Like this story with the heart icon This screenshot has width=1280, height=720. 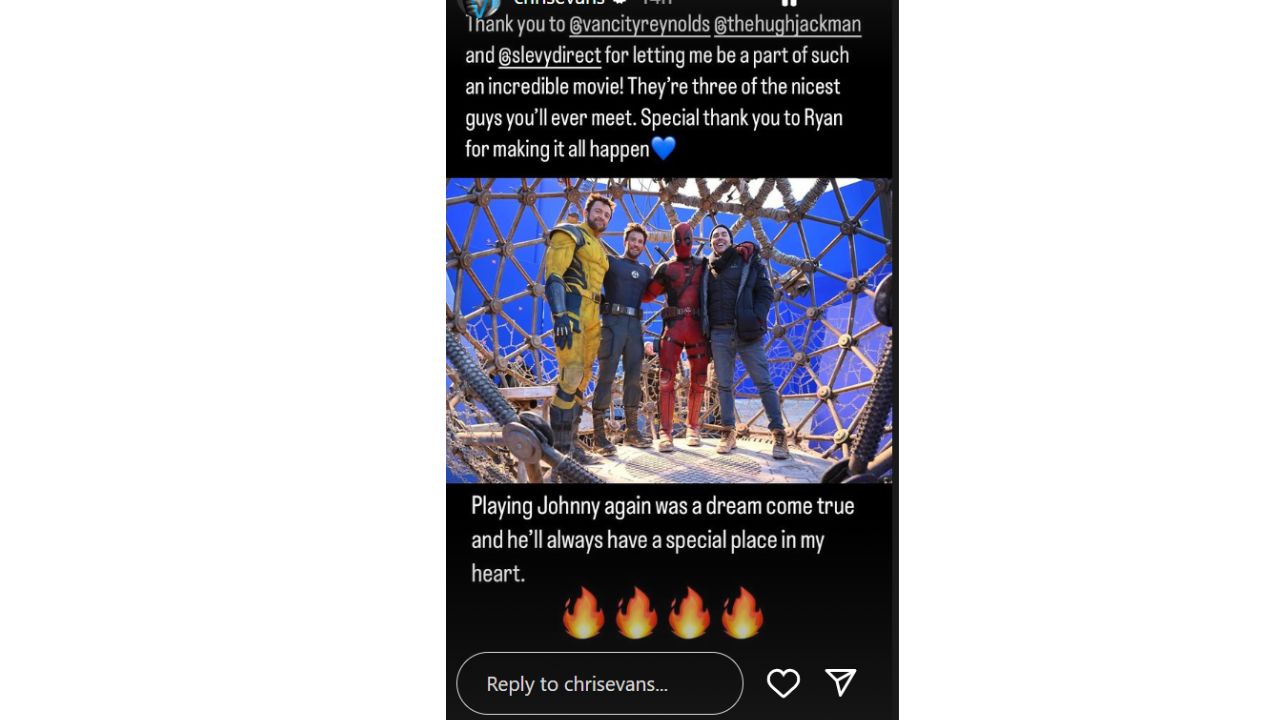tap(783, 683)
